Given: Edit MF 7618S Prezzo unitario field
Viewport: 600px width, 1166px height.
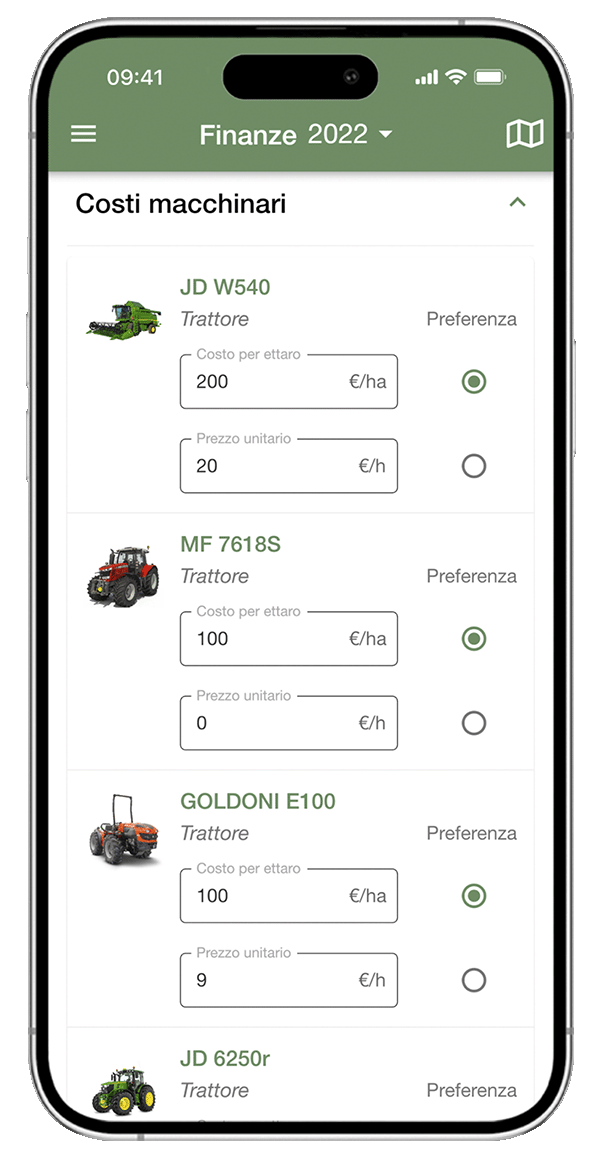Looking at the screenshot, I should (x=288, y=723).
